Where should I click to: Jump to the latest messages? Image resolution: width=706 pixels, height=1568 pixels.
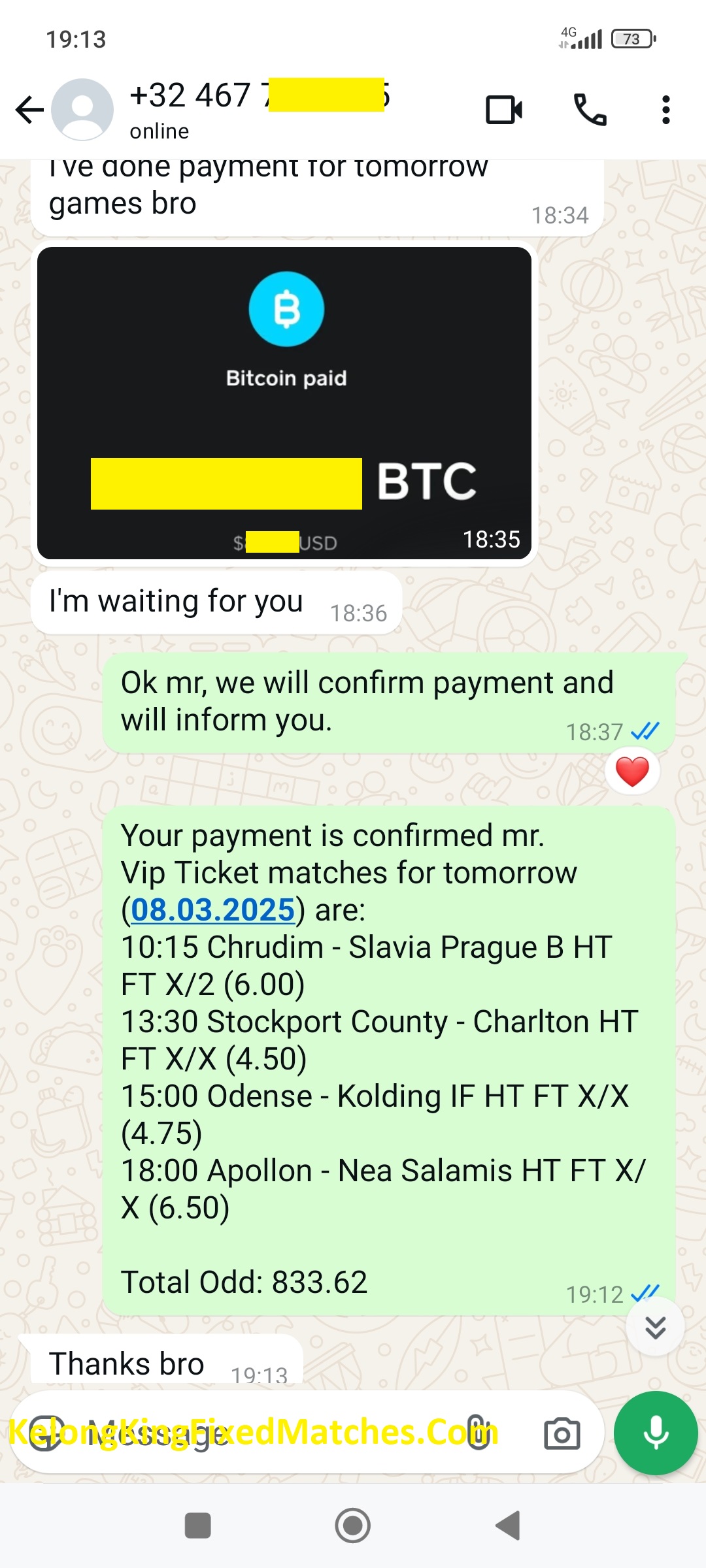click(655, 1327)
